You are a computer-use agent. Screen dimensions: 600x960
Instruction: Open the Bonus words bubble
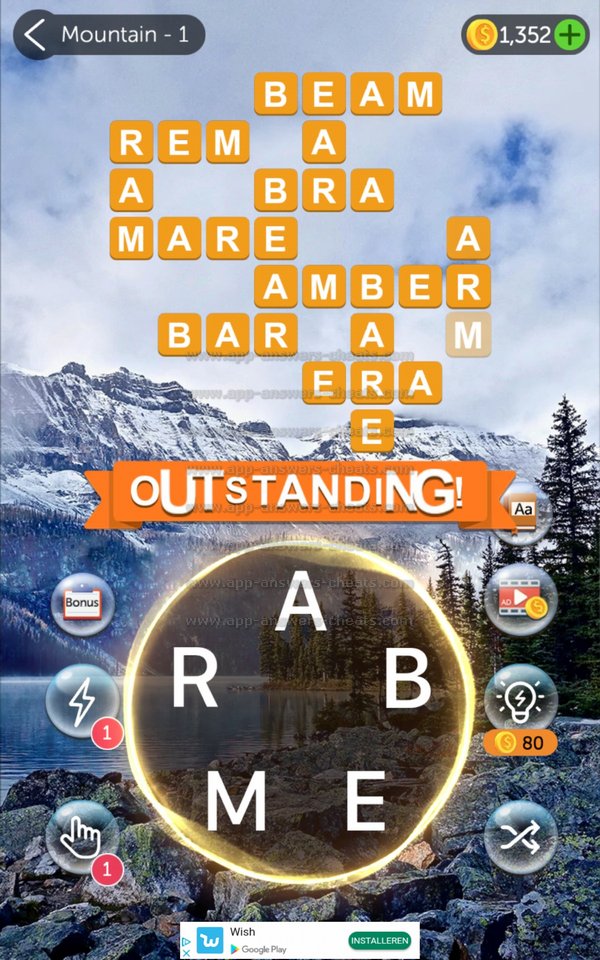click(82, 604)
